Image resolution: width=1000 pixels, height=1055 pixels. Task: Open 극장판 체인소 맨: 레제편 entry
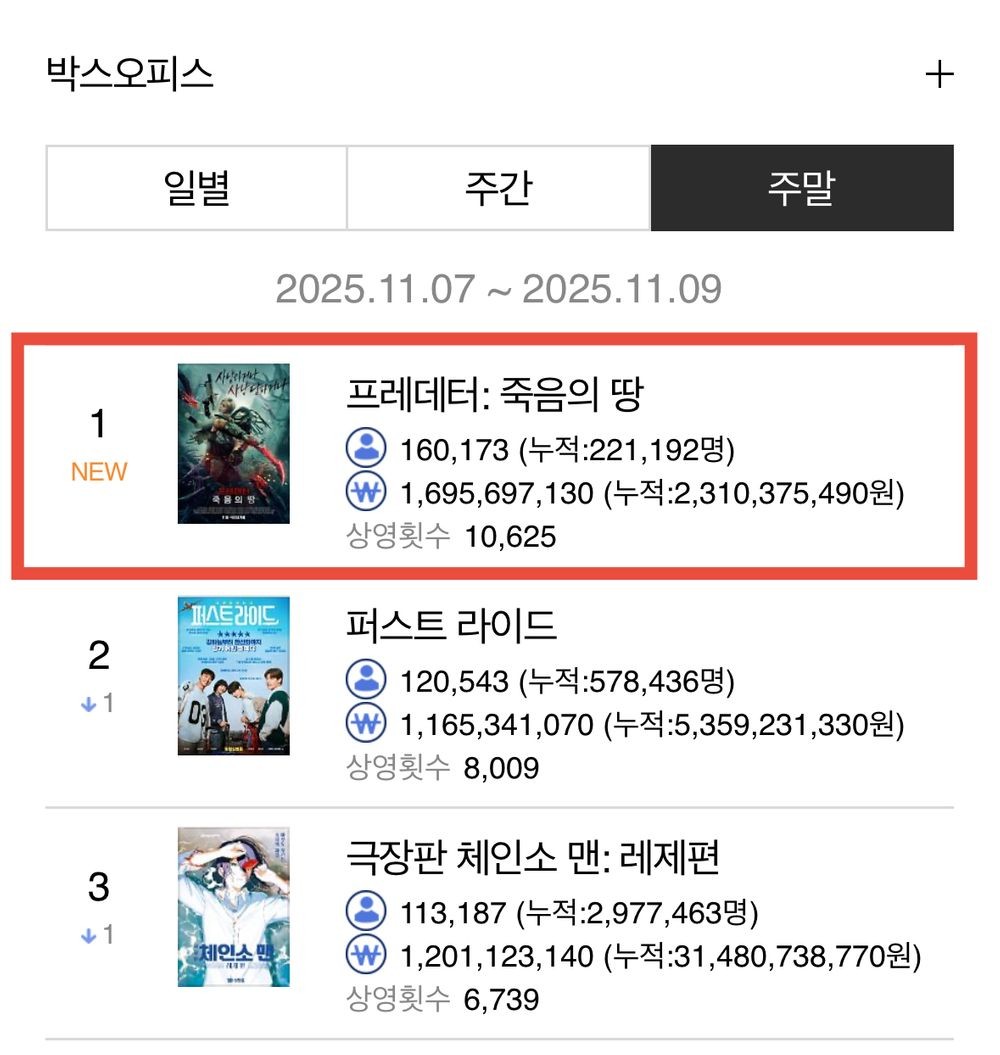(x=499, y=923)
